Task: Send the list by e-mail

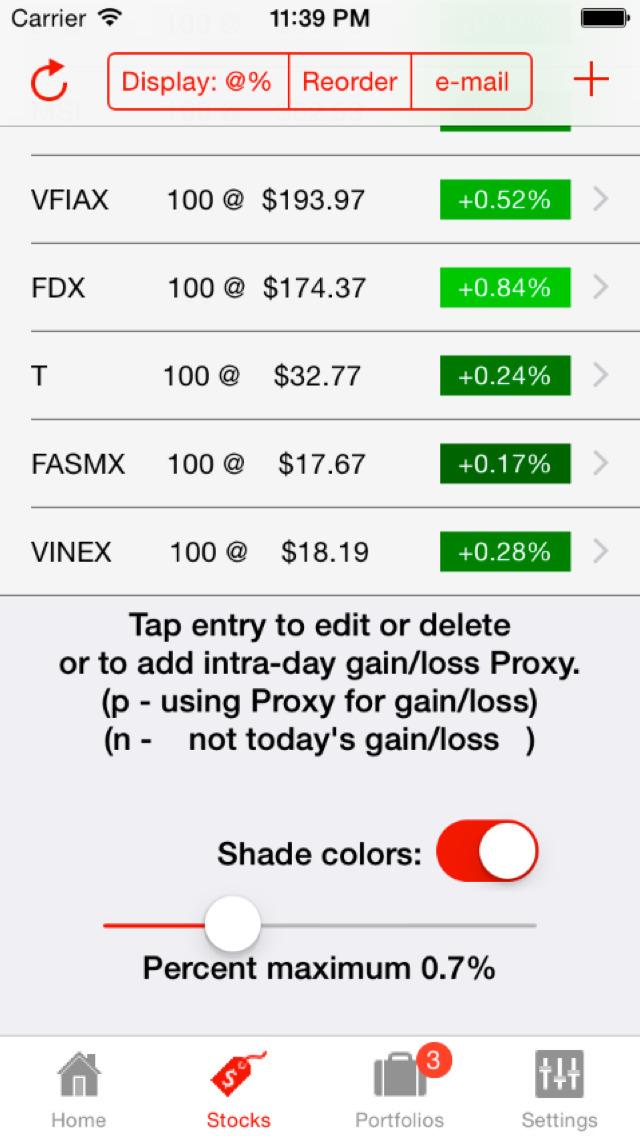Action: click(472, 81)
